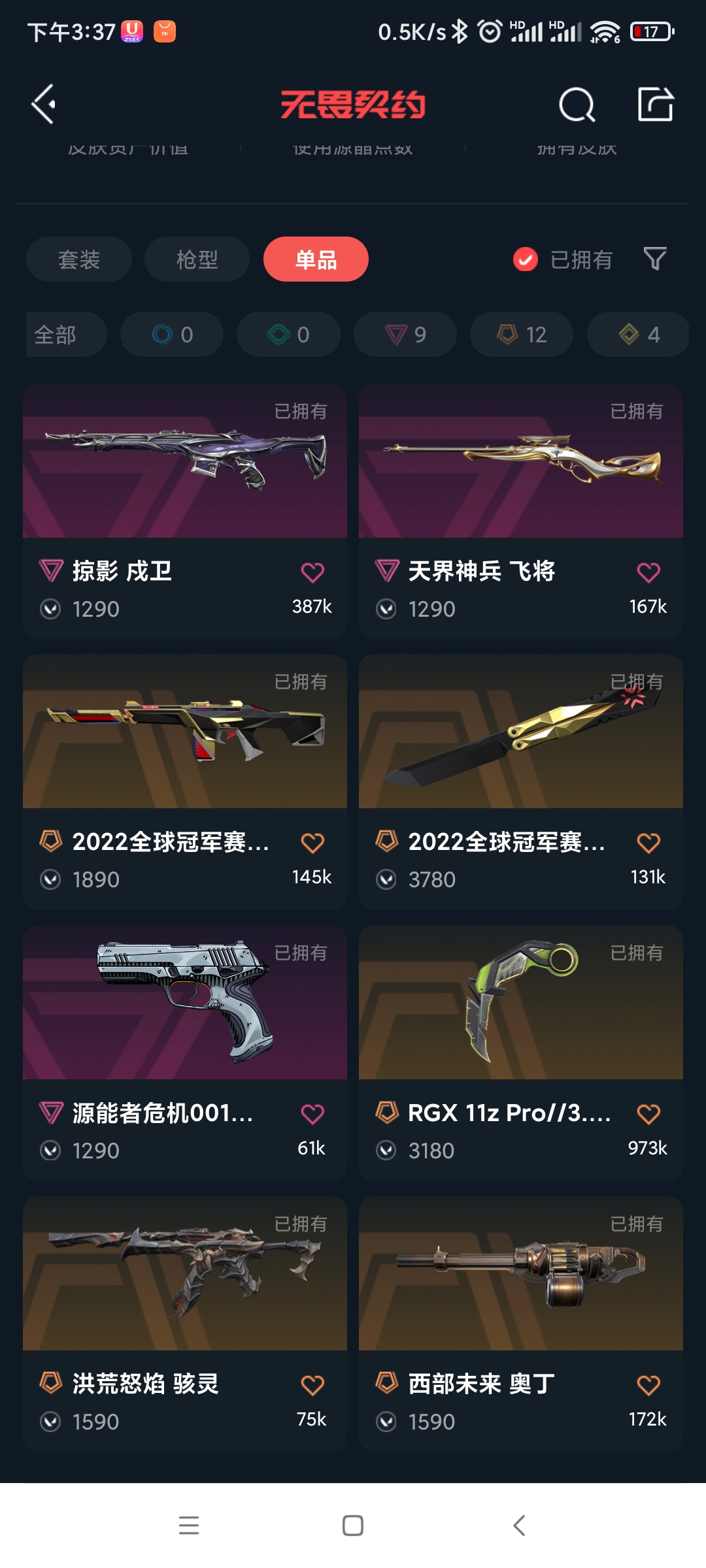Screen dimensions: 706x1568
Task: Share this page via the share icon
Action: point(655,104)
